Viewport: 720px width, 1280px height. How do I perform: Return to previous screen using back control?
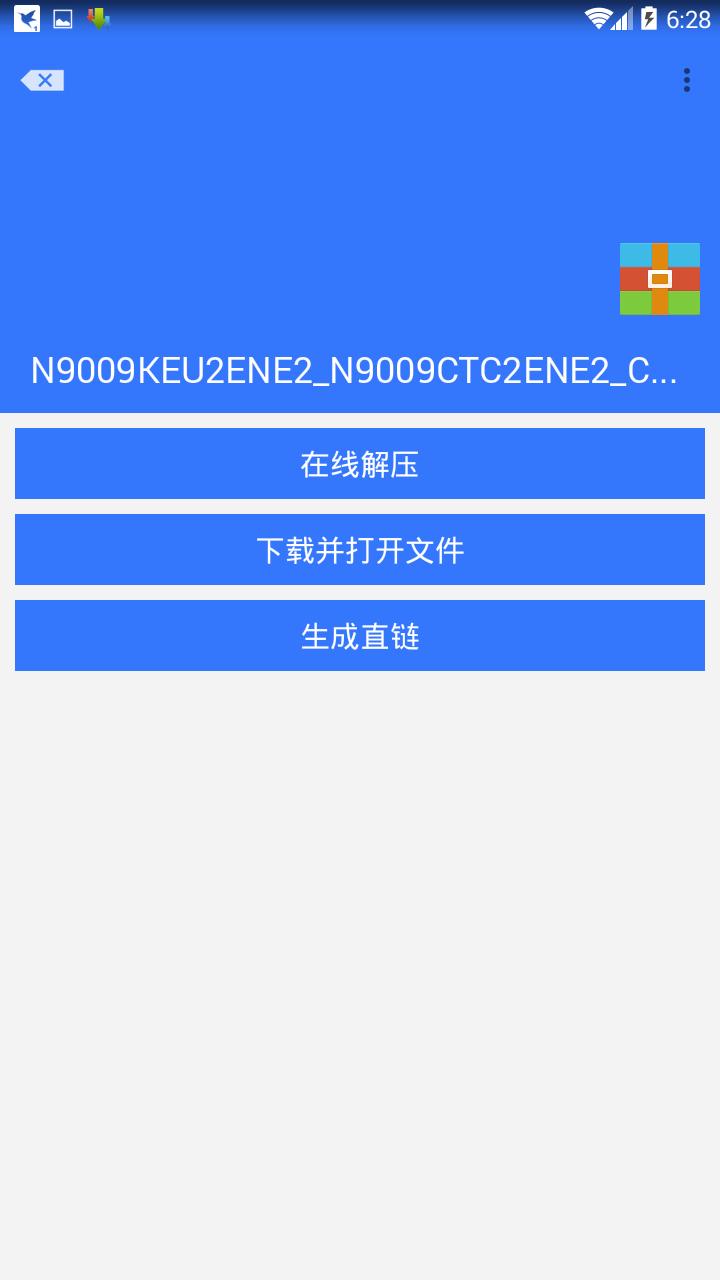tap(41, 80)
